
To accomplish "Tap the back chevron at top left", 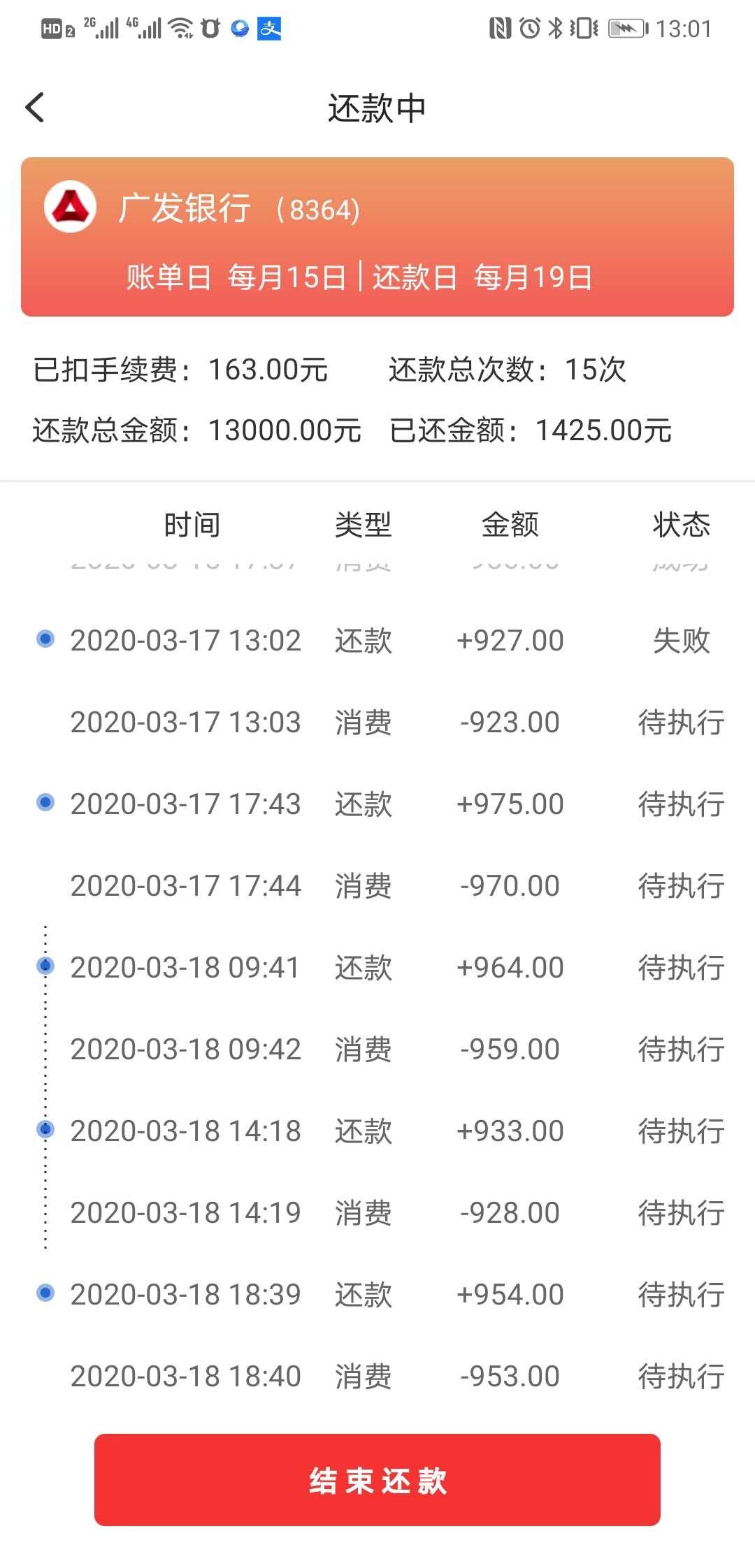I will [34, 107].
